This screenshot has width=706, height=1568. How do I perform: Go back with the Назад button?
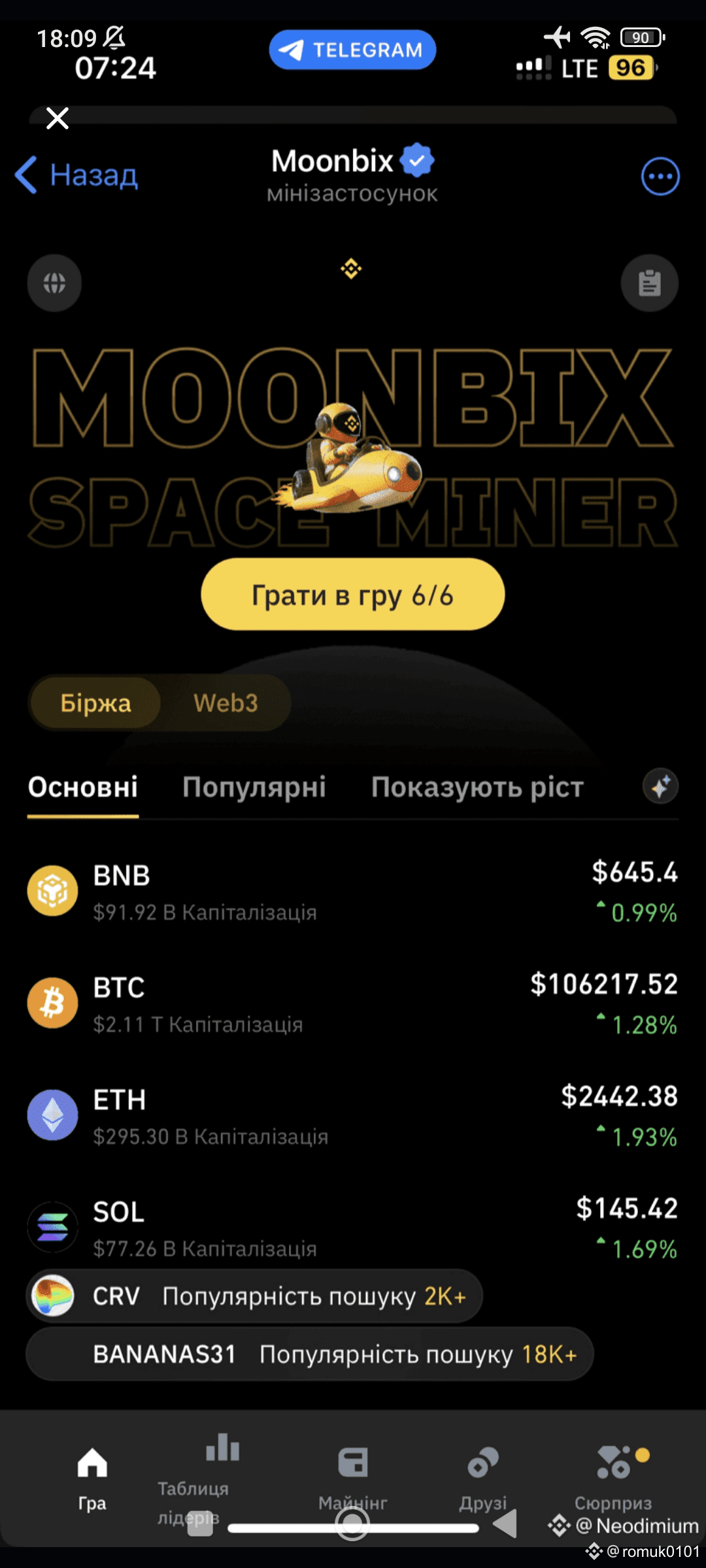pos(77,175)
